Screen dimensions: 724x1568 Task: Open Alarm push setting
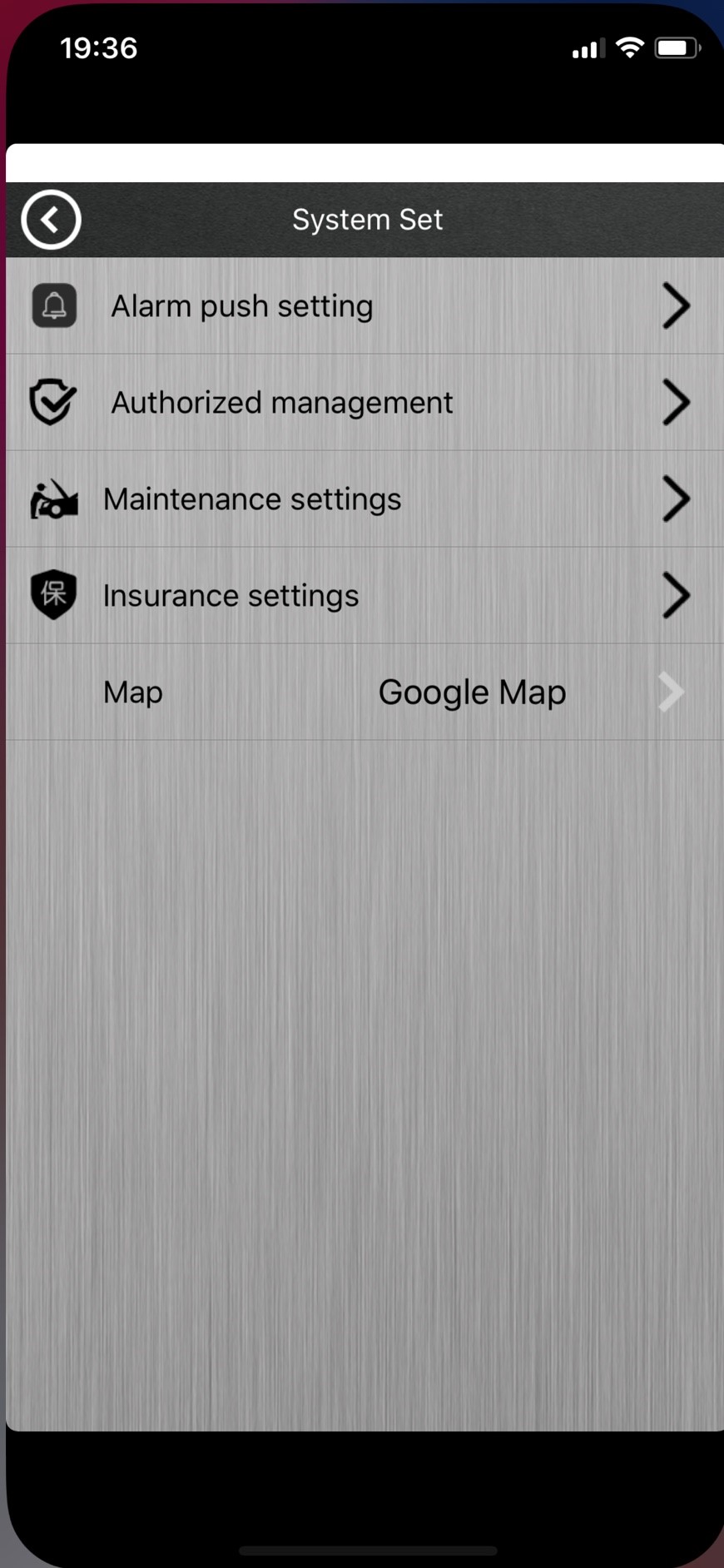[364, 306]
